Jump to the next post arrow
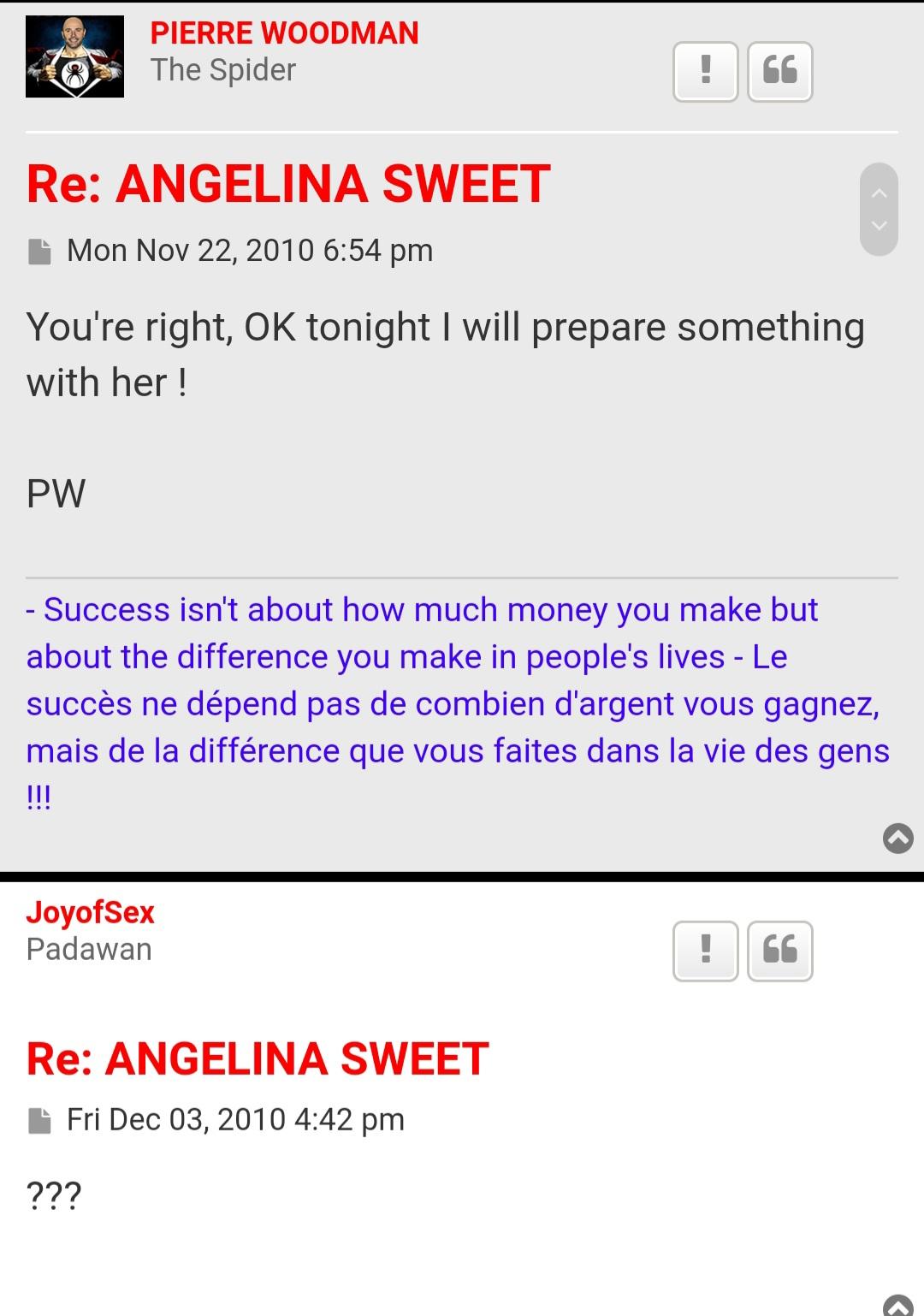Viewport: 924px width, 1316px height. pyautogui.click(x=879, y=227)
